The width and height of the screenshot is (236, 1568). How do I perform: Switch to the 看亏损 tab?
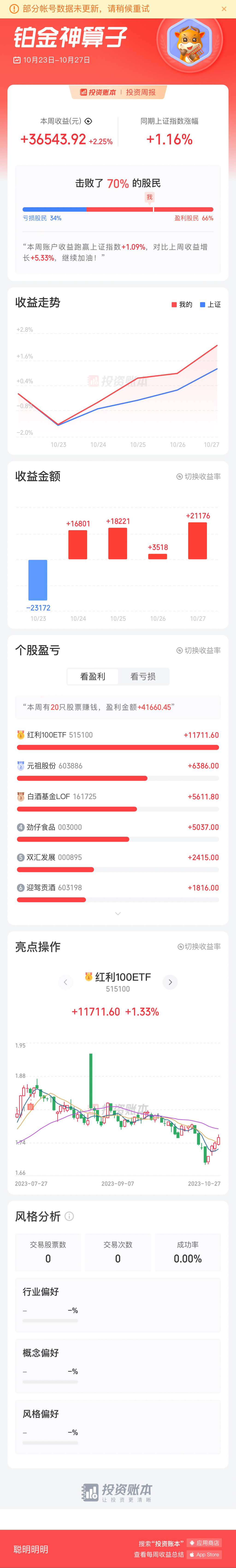[143, 676]
